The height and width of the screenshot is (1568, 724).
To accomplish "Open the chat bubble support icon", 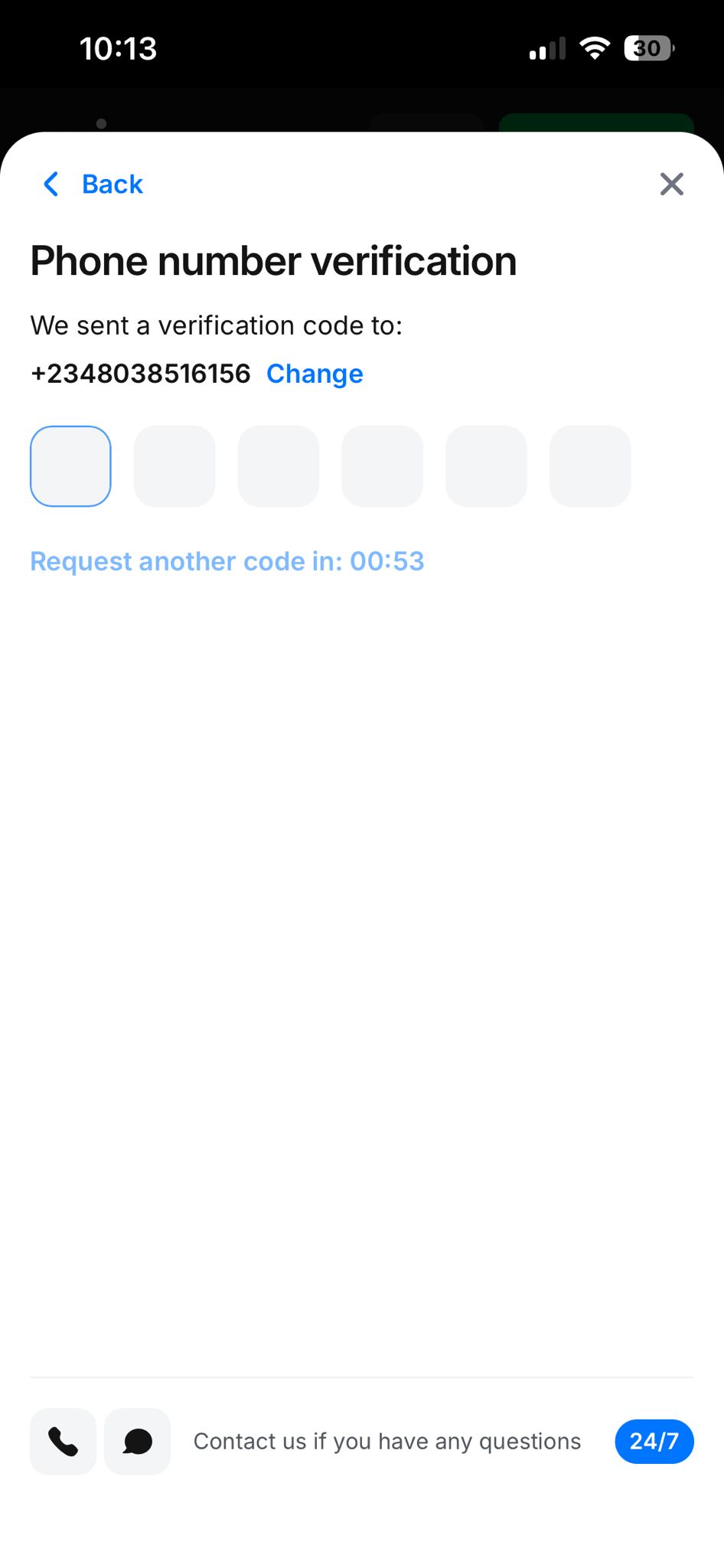I will [x=137, y=1441].
